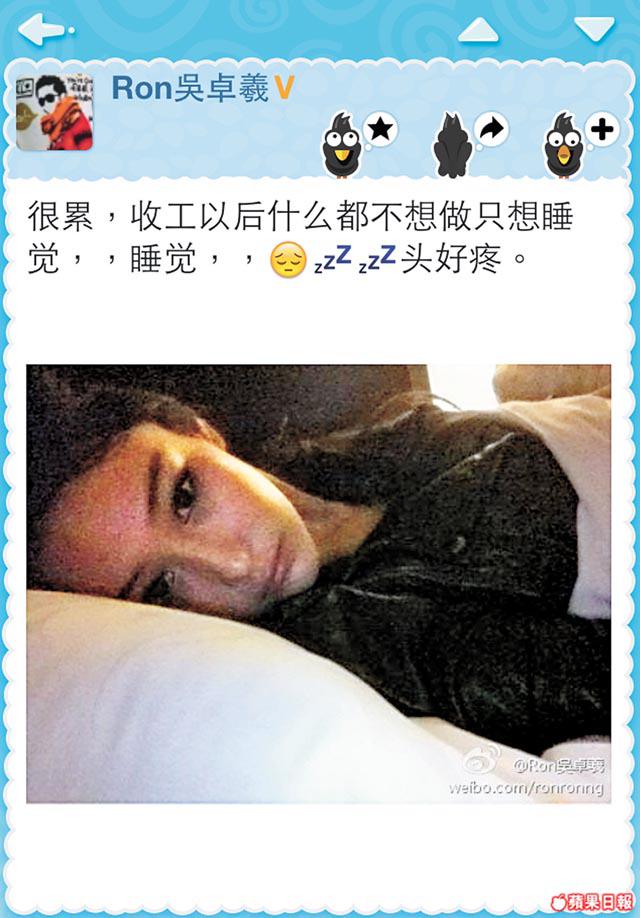Repost using the share-arrow bird icon
640x918 pixels.
click(468, 142)
